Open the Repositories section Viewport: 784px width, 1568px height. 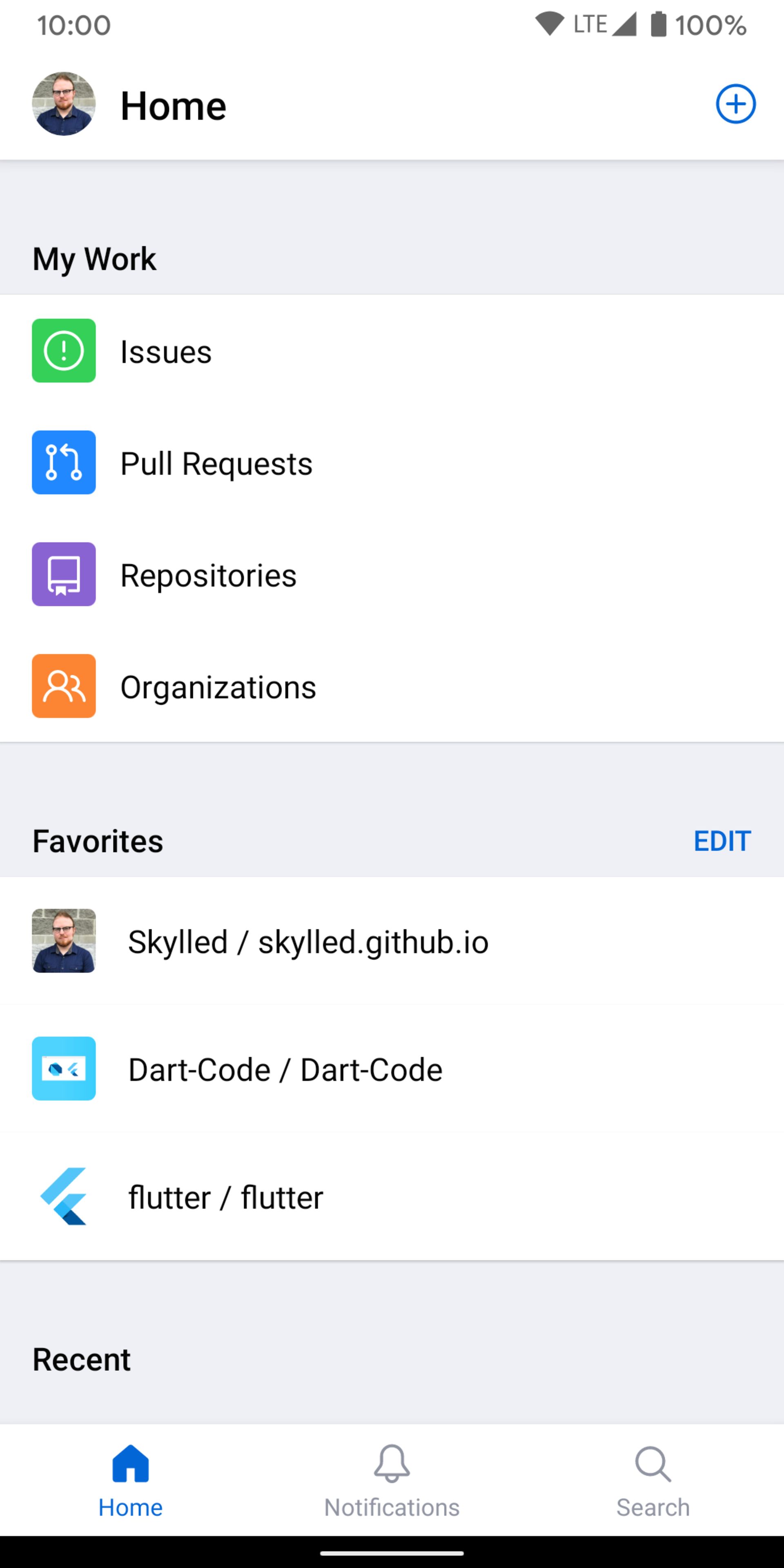(208, 575)
